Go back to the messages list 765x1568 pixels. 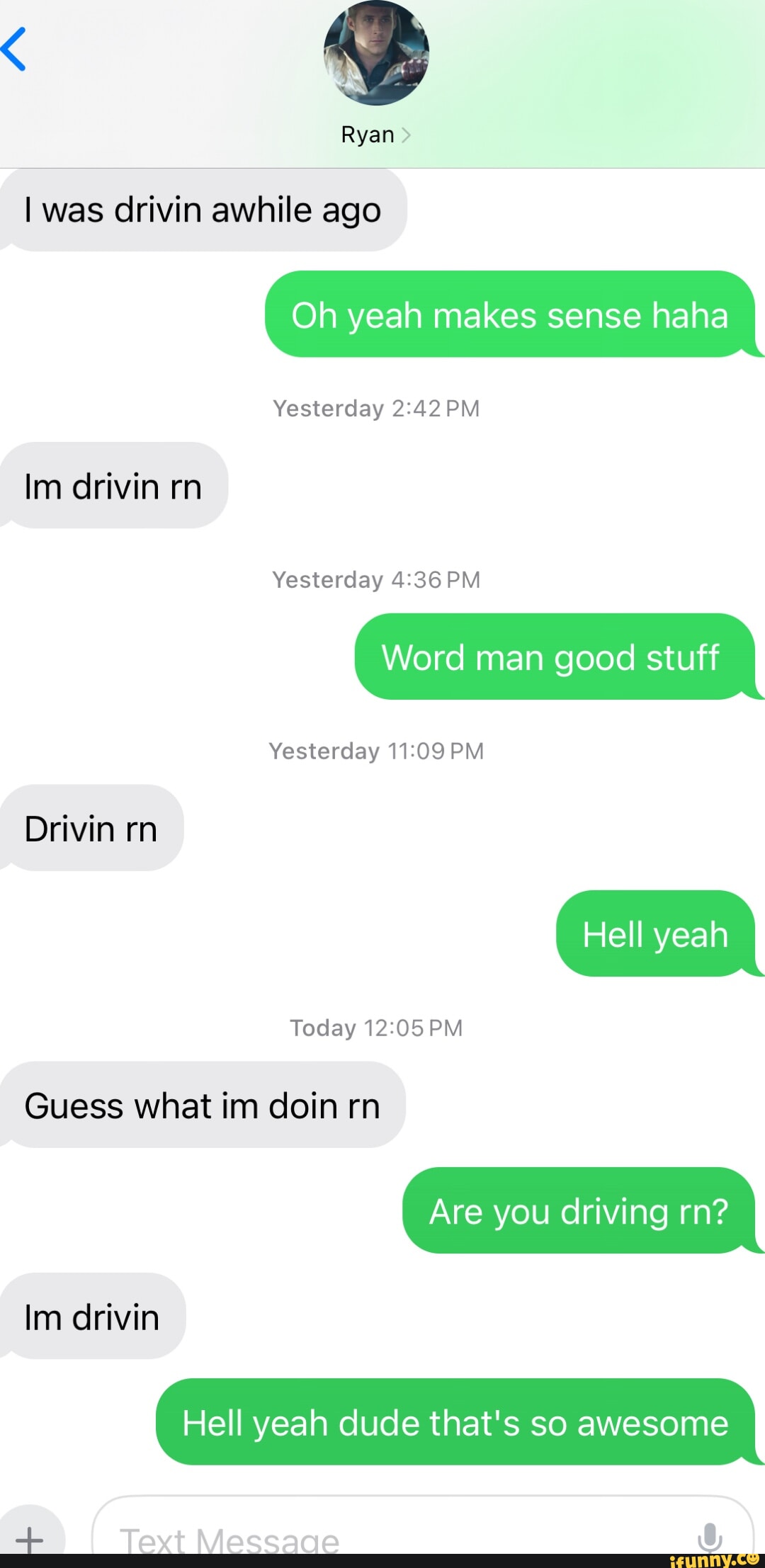click(16, 50)
